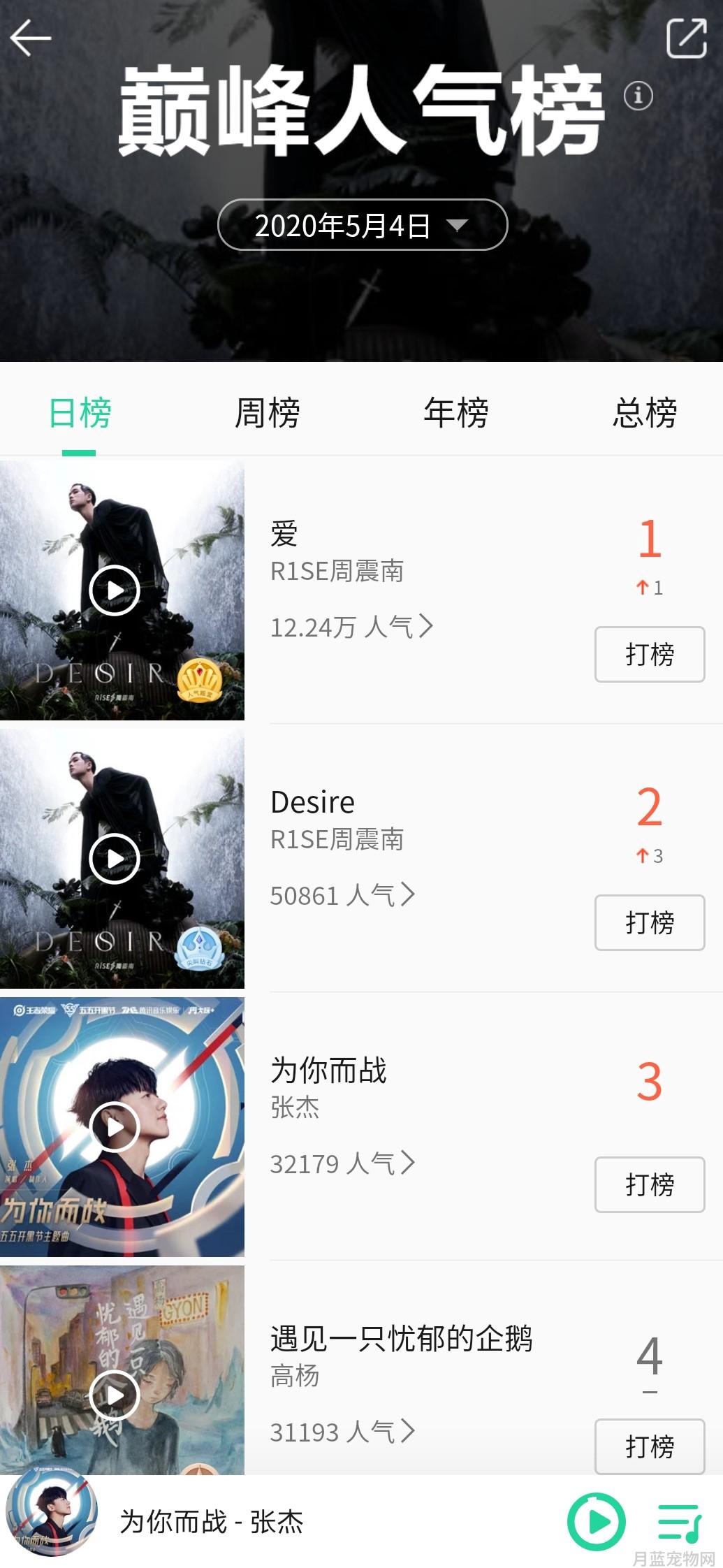Switch to the 周榜 tab

[x=268, y=412]
